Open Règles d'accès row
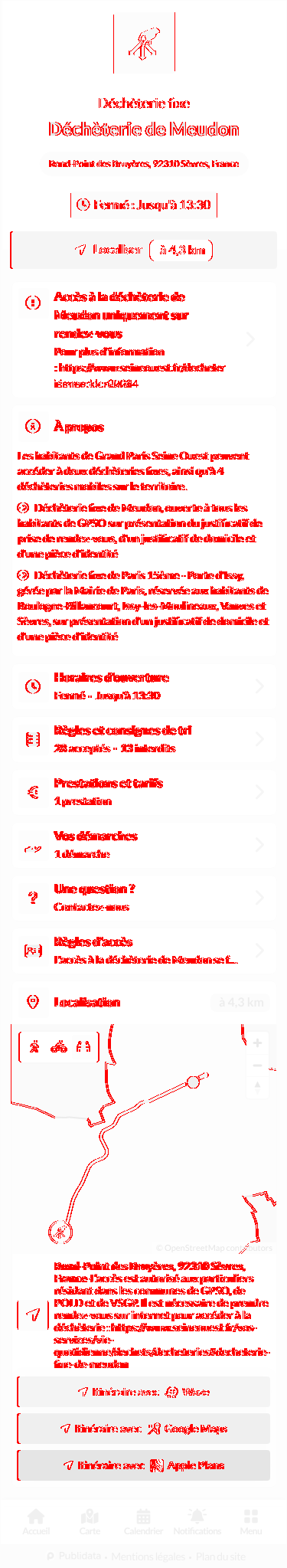This screenshot has height=1568, width=287. tap(143, 950)
